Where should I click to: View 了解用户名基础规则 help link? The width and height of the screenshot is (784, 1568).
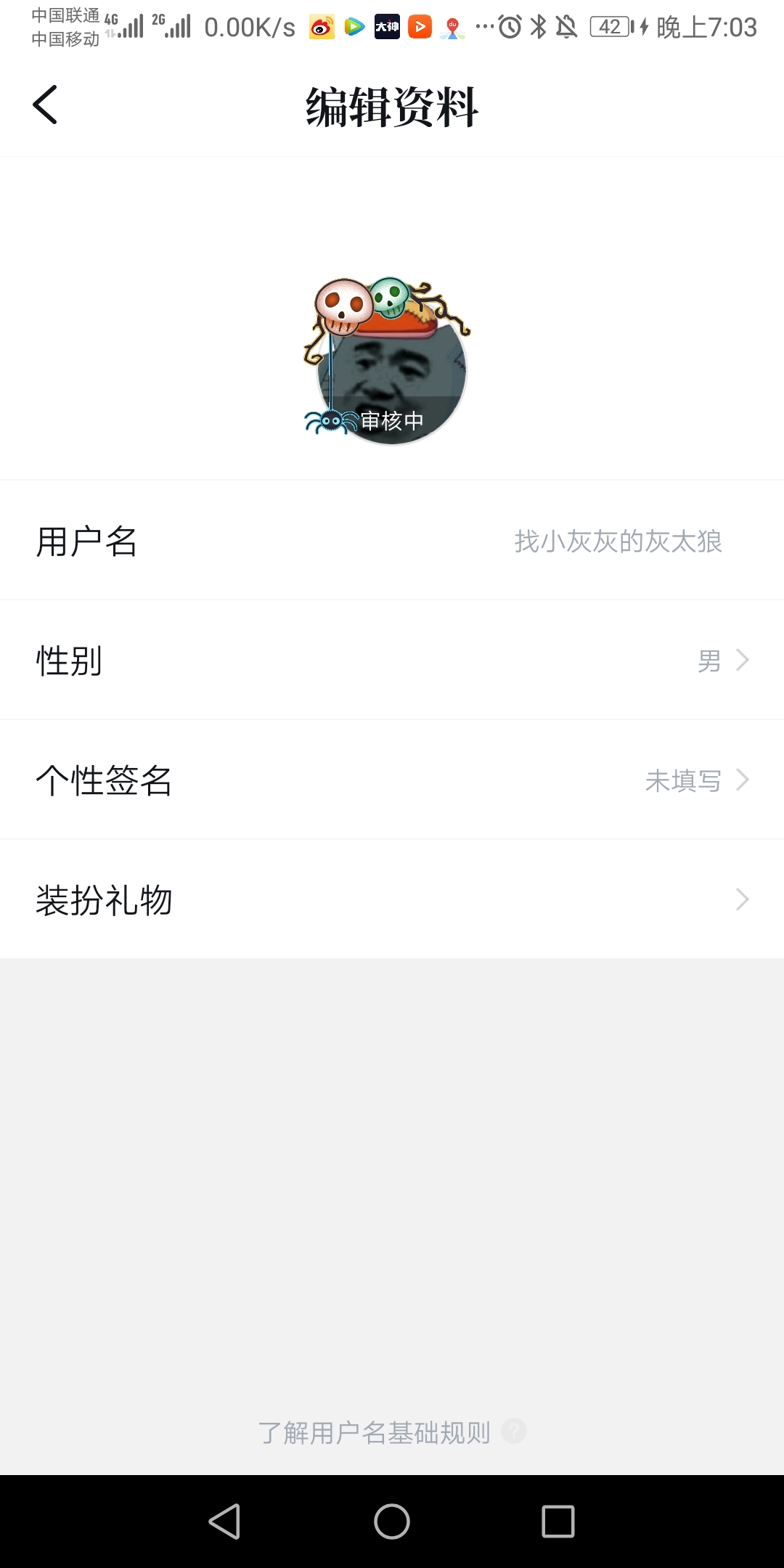391,1432
